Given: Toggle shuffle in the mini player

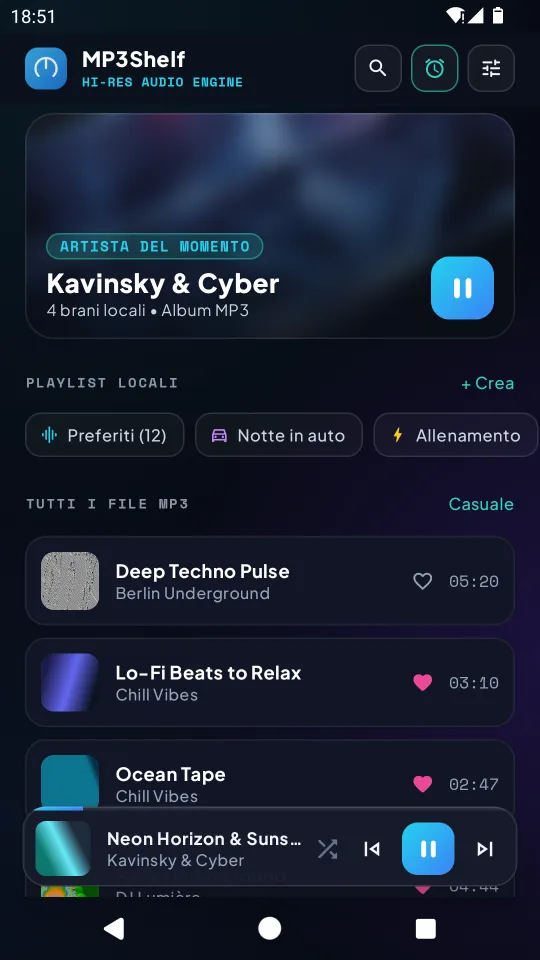Looking at the screenshot, I should point(327,849).
